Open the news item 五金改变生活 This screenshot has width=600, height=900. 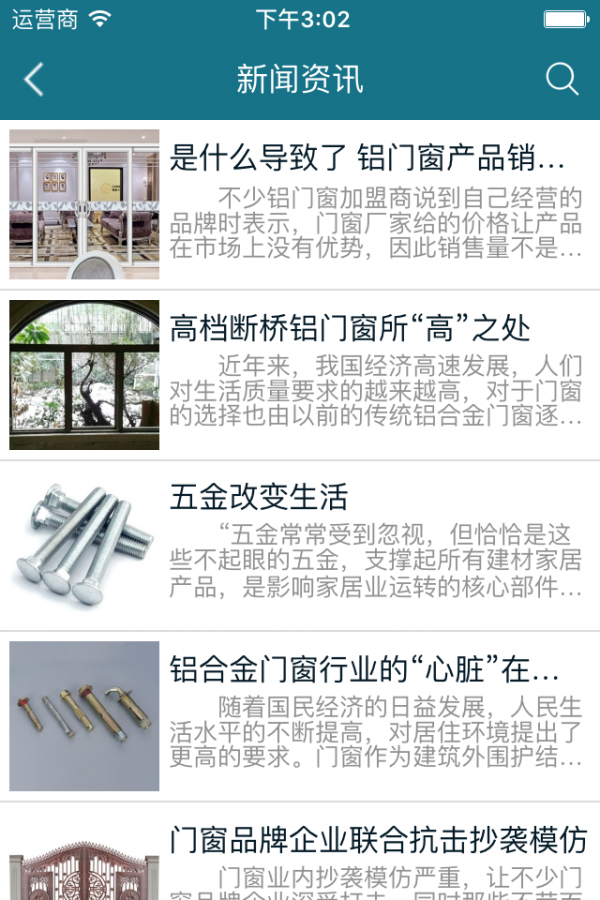click(259, 497)
